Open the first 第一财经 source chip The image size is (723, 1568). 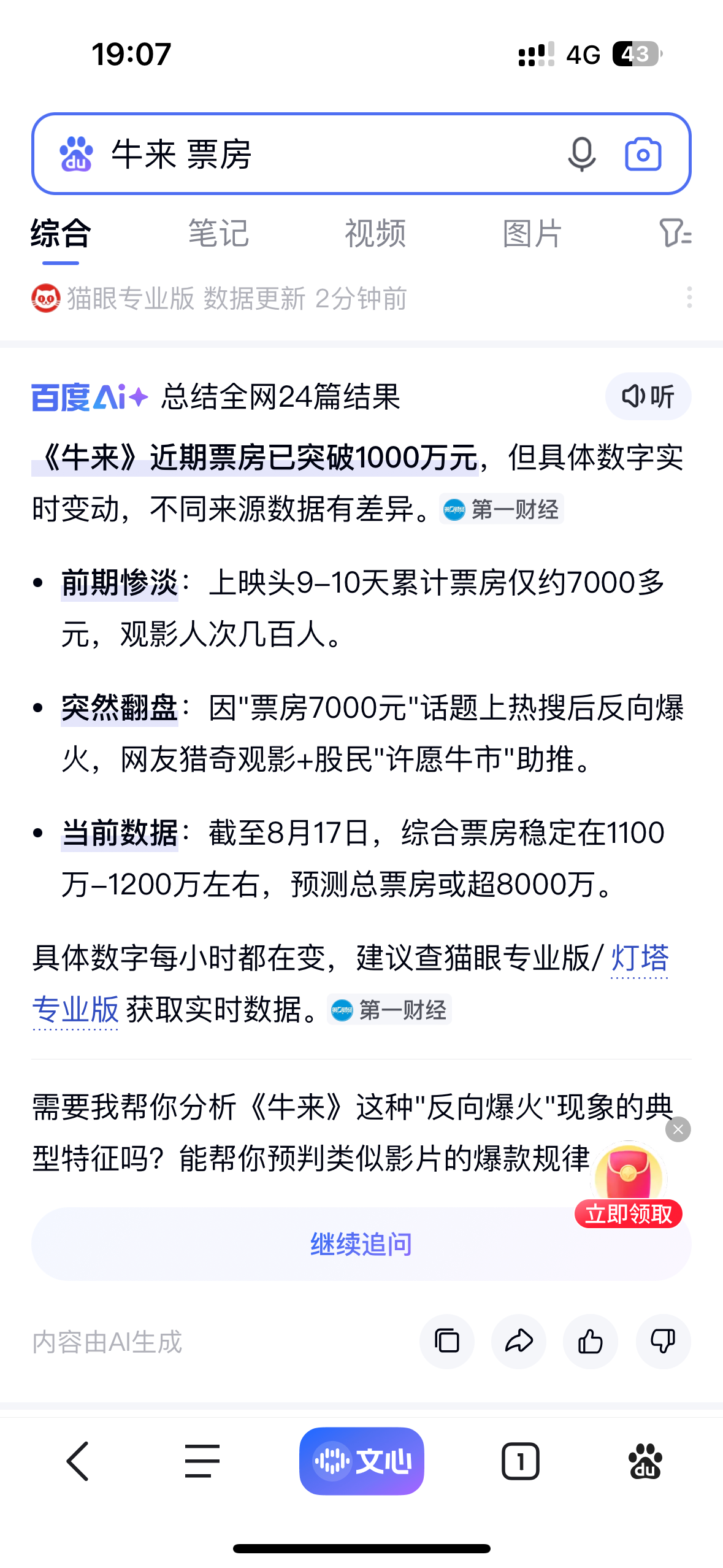(502, 509)
